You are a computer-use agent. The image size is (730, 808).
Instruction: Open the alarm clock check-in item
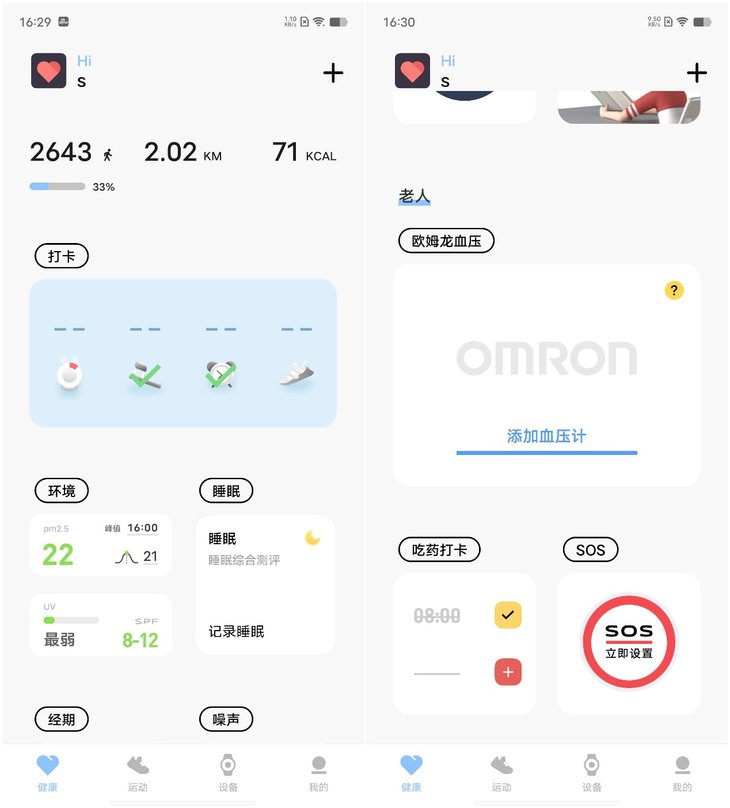(x=221, y=374)
